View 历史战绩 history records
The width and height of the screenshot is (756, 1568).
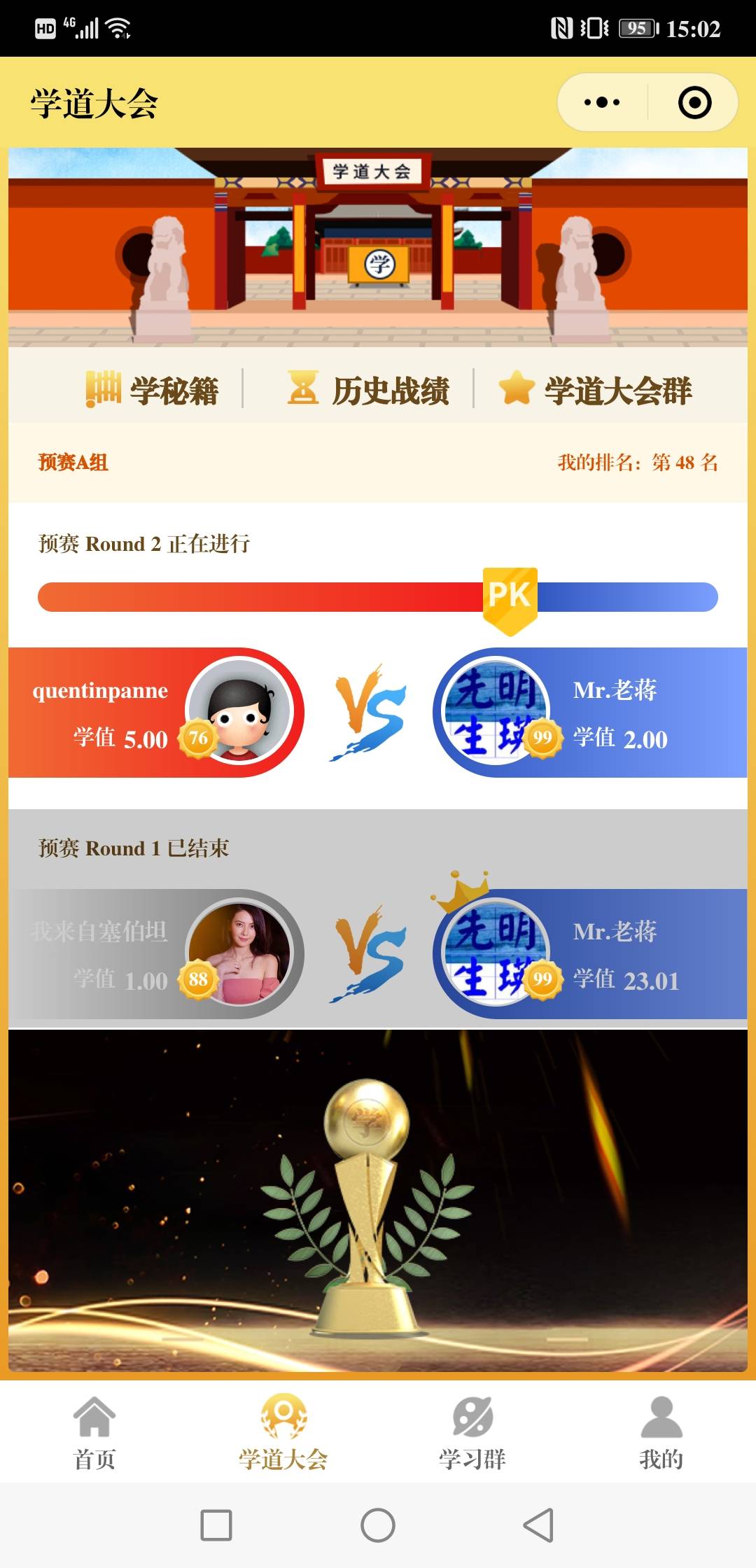coord(369,390)
